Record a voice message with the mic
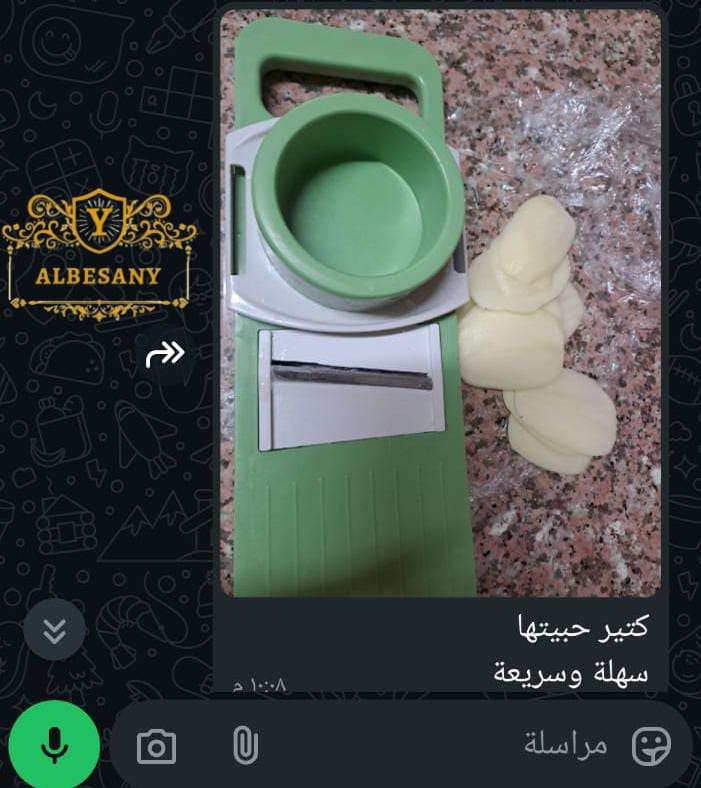The height and width of the screenshot is (788, 701). pos(54,745)
